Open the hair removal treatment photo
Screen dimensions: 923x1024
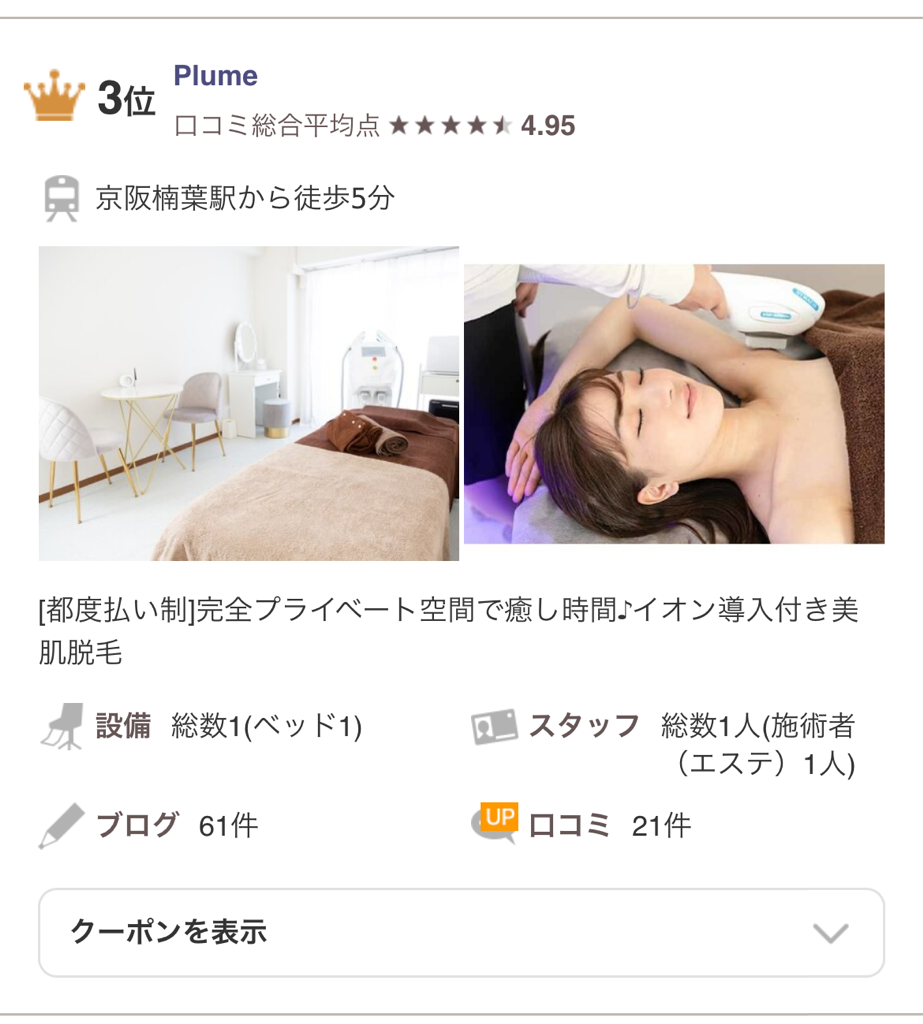pyautogui.click(x=674, y=403)
